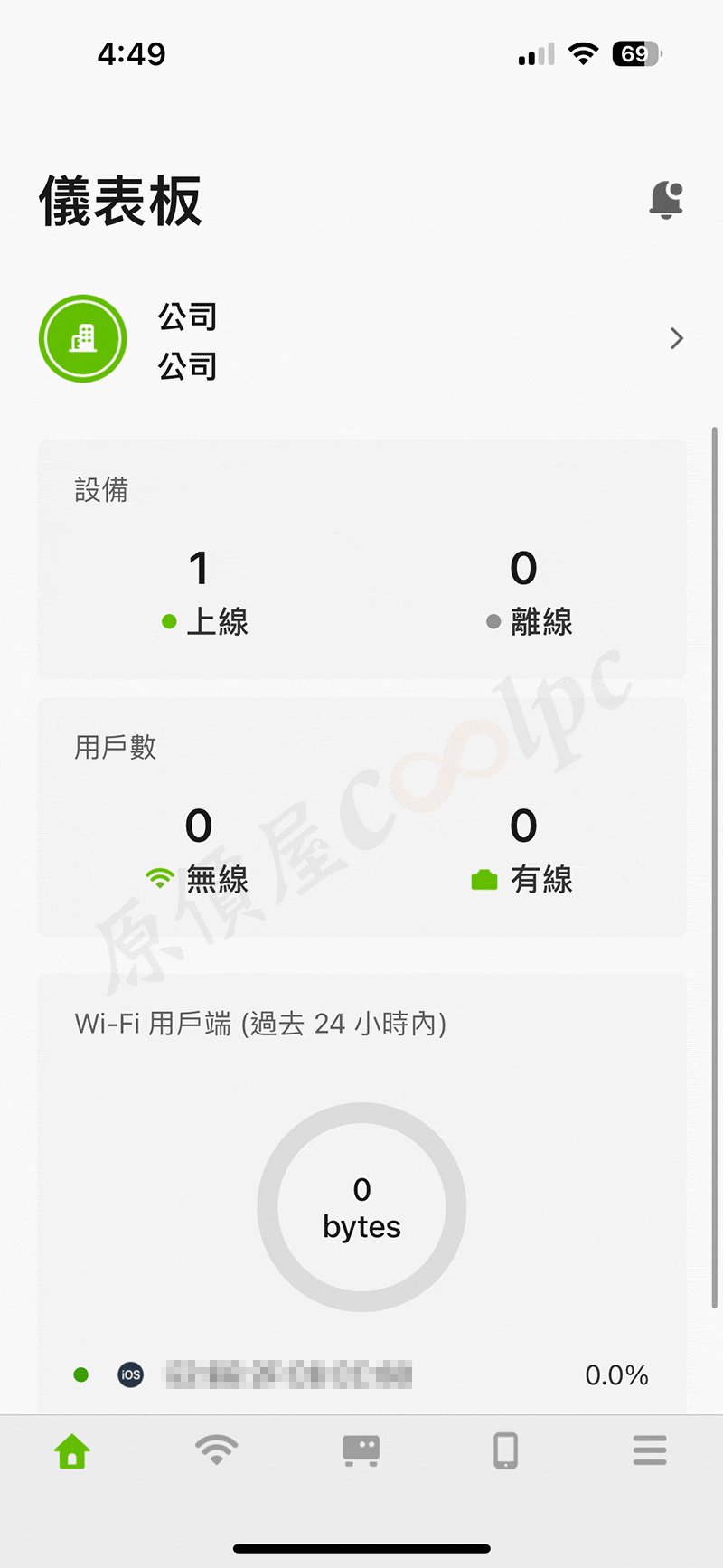View wired users (有線)
Viewport: 723px width, 1568px height.
(x=522, y=851)
